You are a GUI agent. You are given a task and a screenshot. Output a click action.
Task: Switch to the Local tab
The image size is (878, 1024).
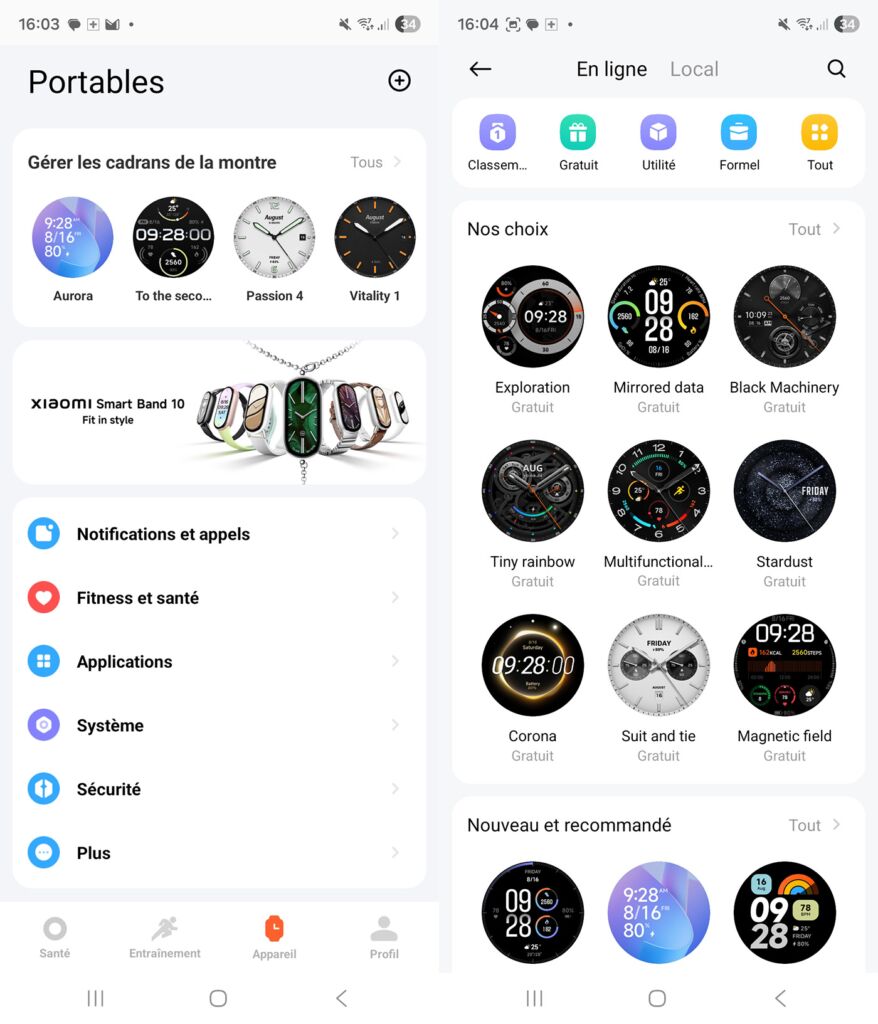(x=694, y=69)
